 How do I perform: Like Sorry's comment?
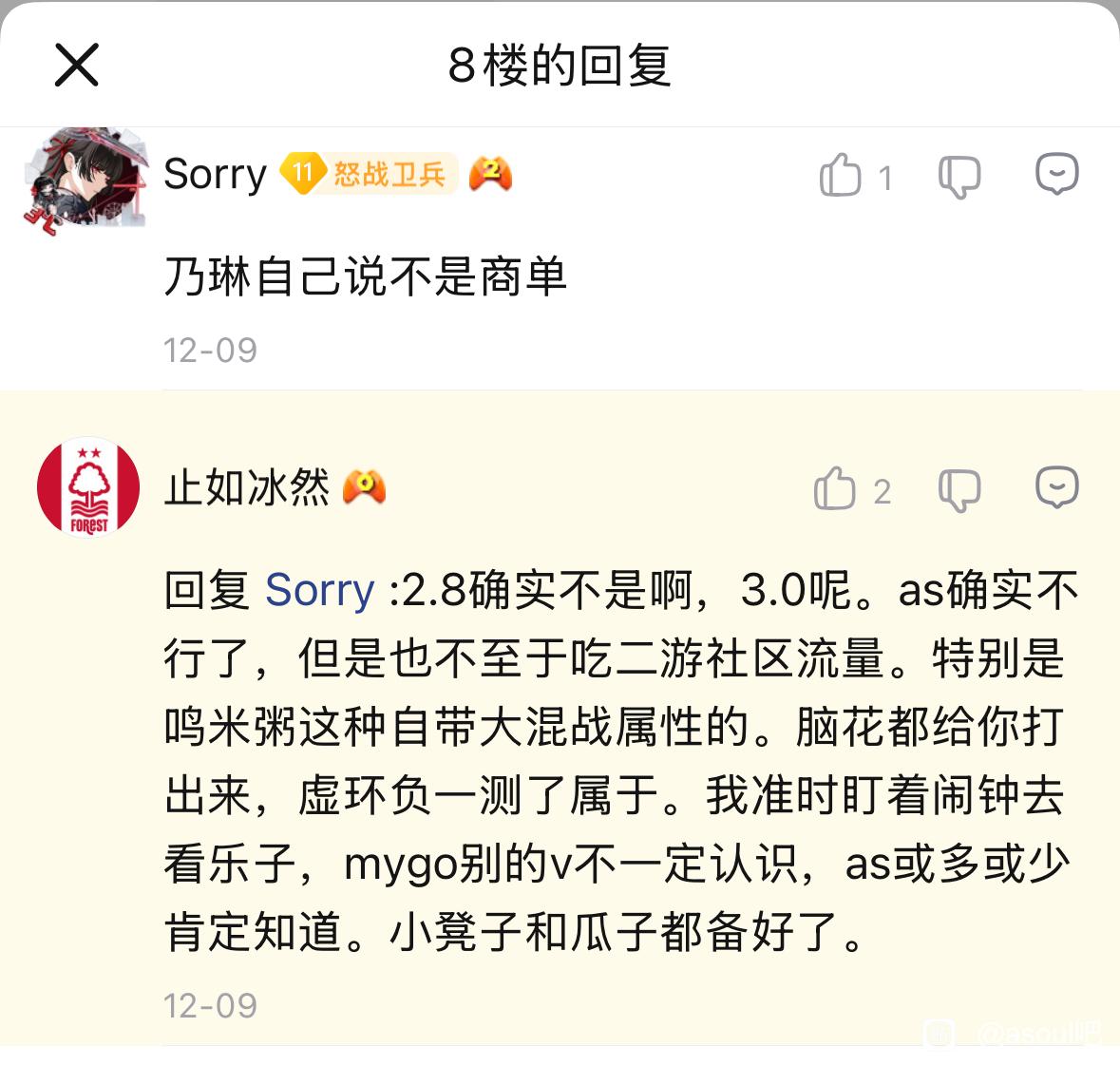(841, 176)
